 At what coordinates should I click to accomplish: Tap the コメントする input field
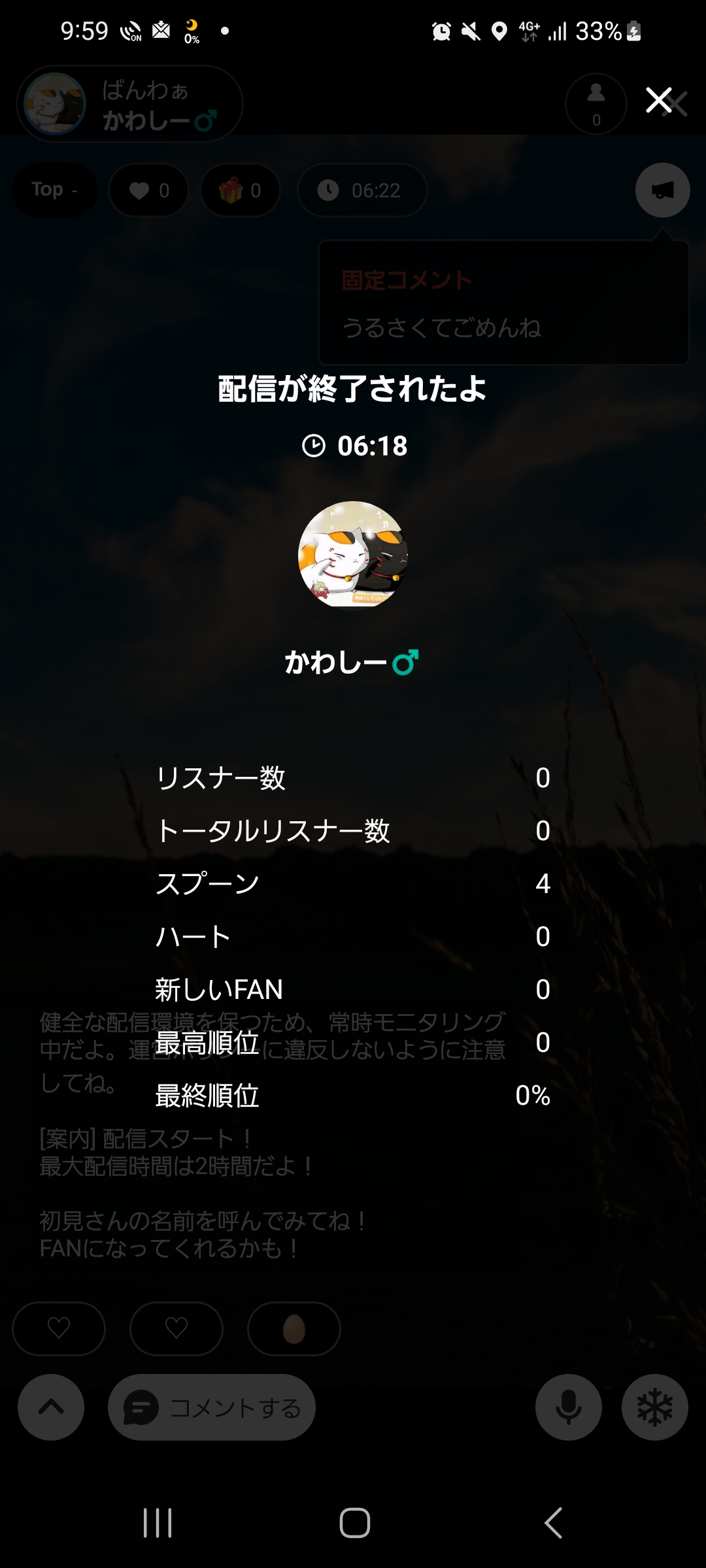[229, 1407]
